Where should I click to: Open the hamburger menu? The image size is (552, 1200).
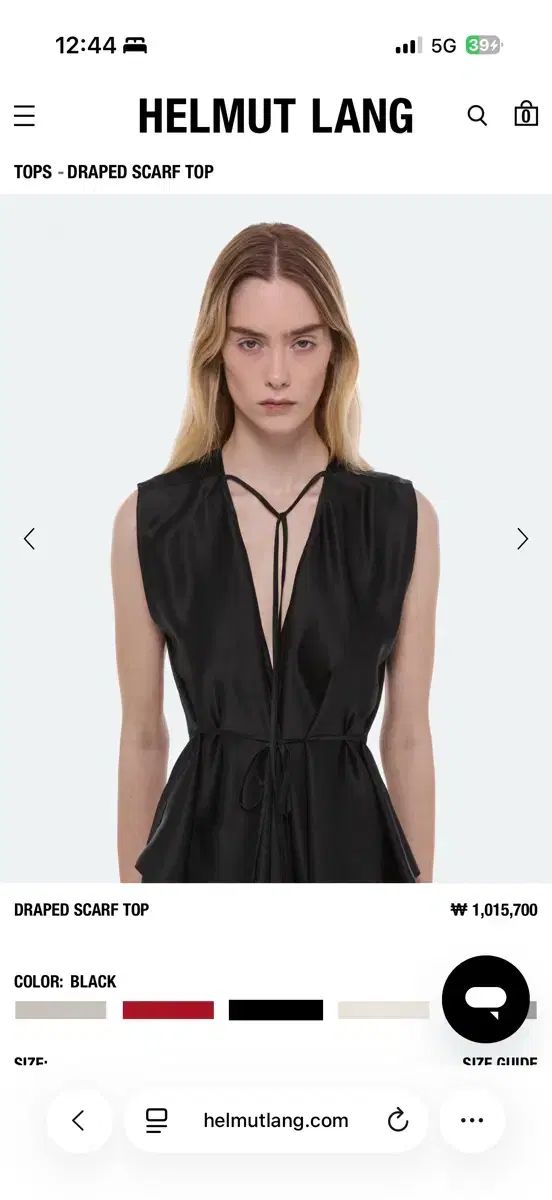pos(24,116)
